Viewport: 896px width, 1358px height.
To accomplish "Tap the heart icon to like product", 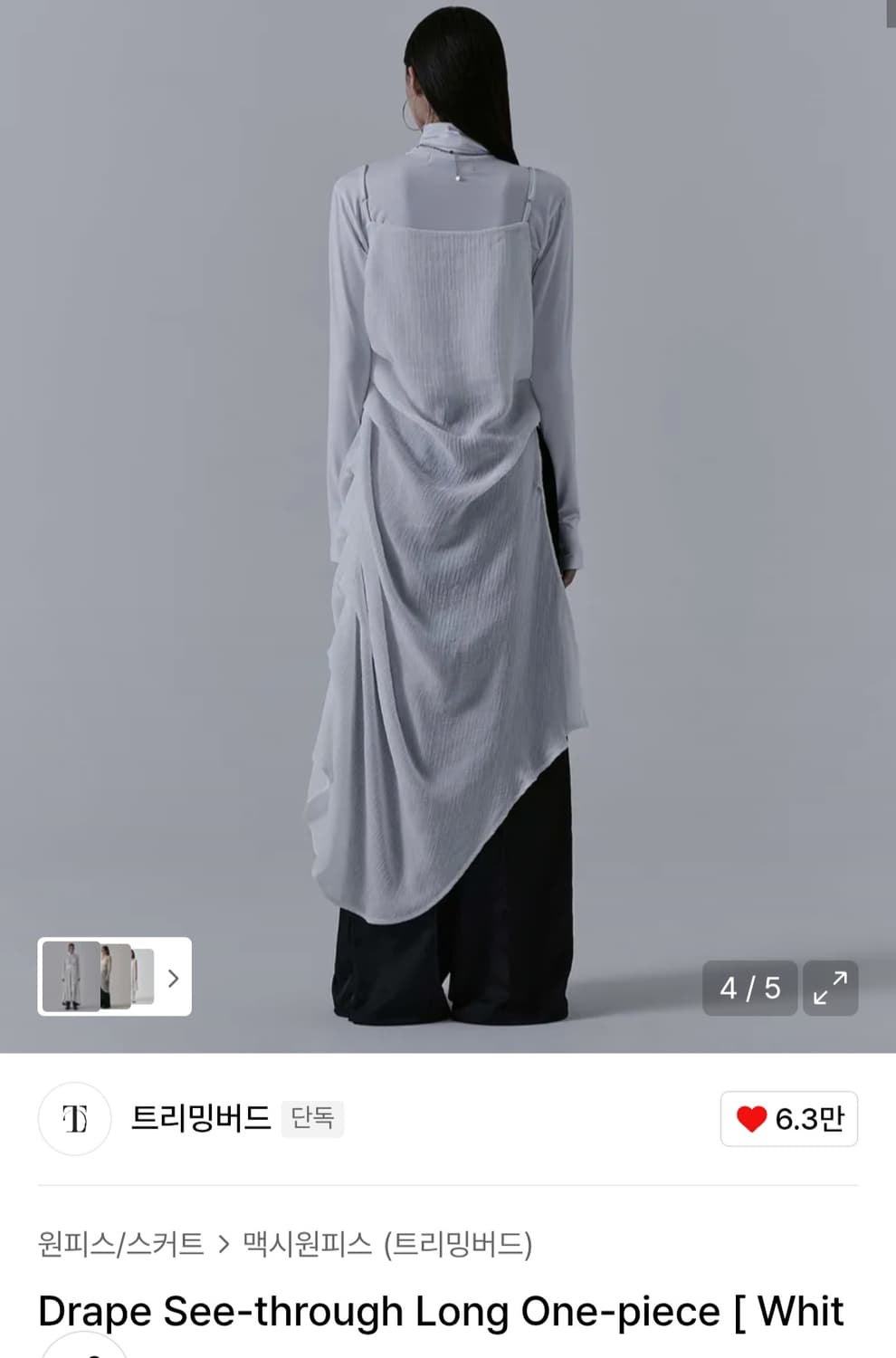I will click(x=748, y=1120).
